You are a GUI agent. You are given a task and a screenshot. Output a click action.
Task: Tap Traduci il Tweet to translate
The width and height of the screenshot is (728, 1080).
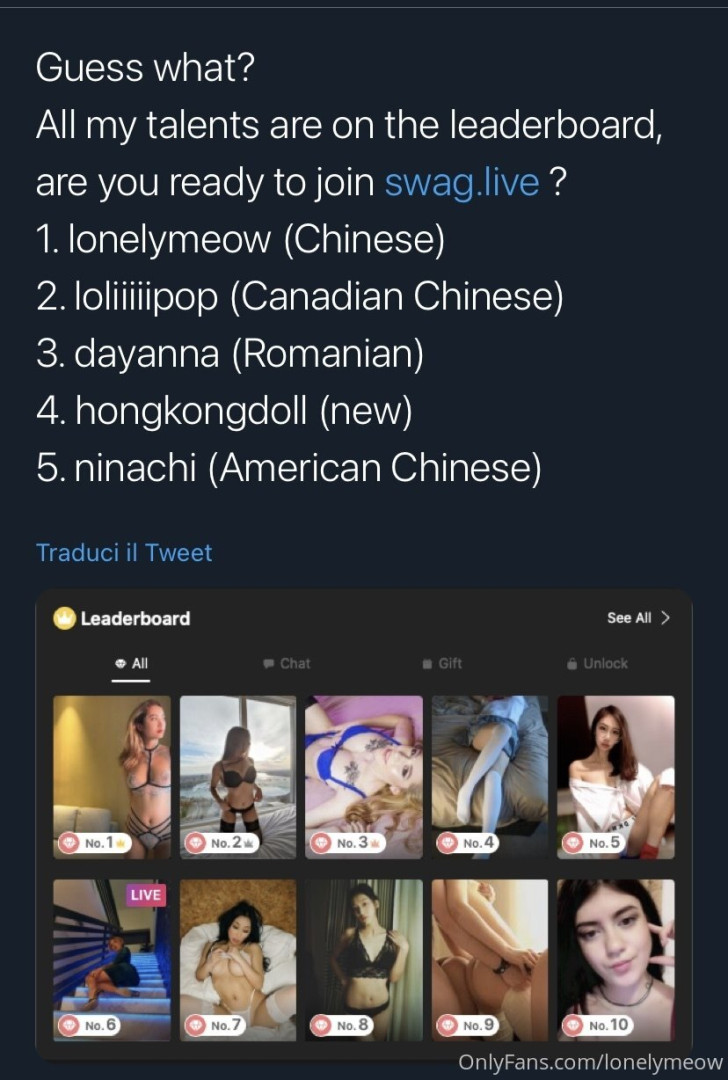(124, 553)
